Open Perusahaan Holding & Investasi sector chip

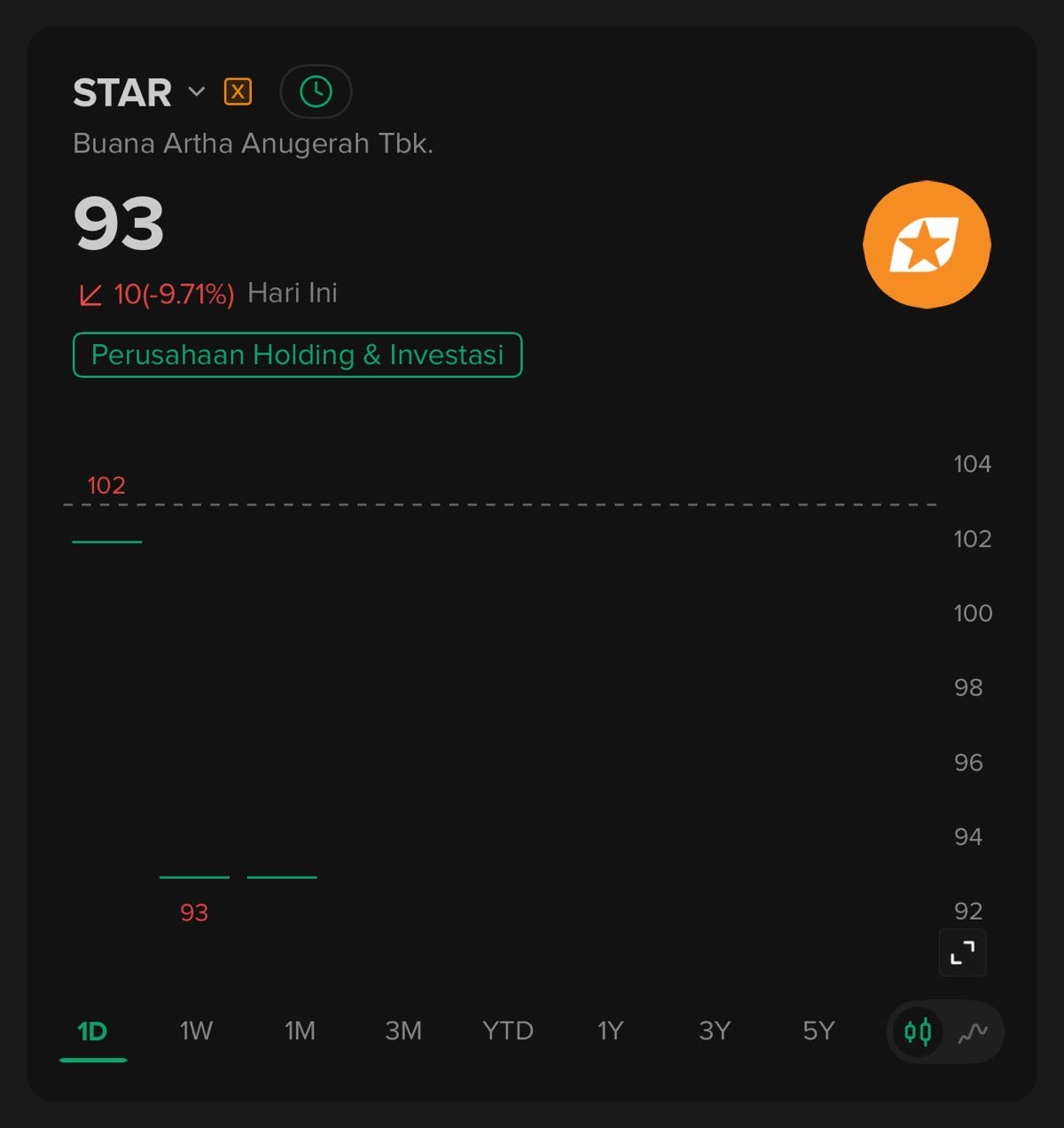[x=297, y=355]
